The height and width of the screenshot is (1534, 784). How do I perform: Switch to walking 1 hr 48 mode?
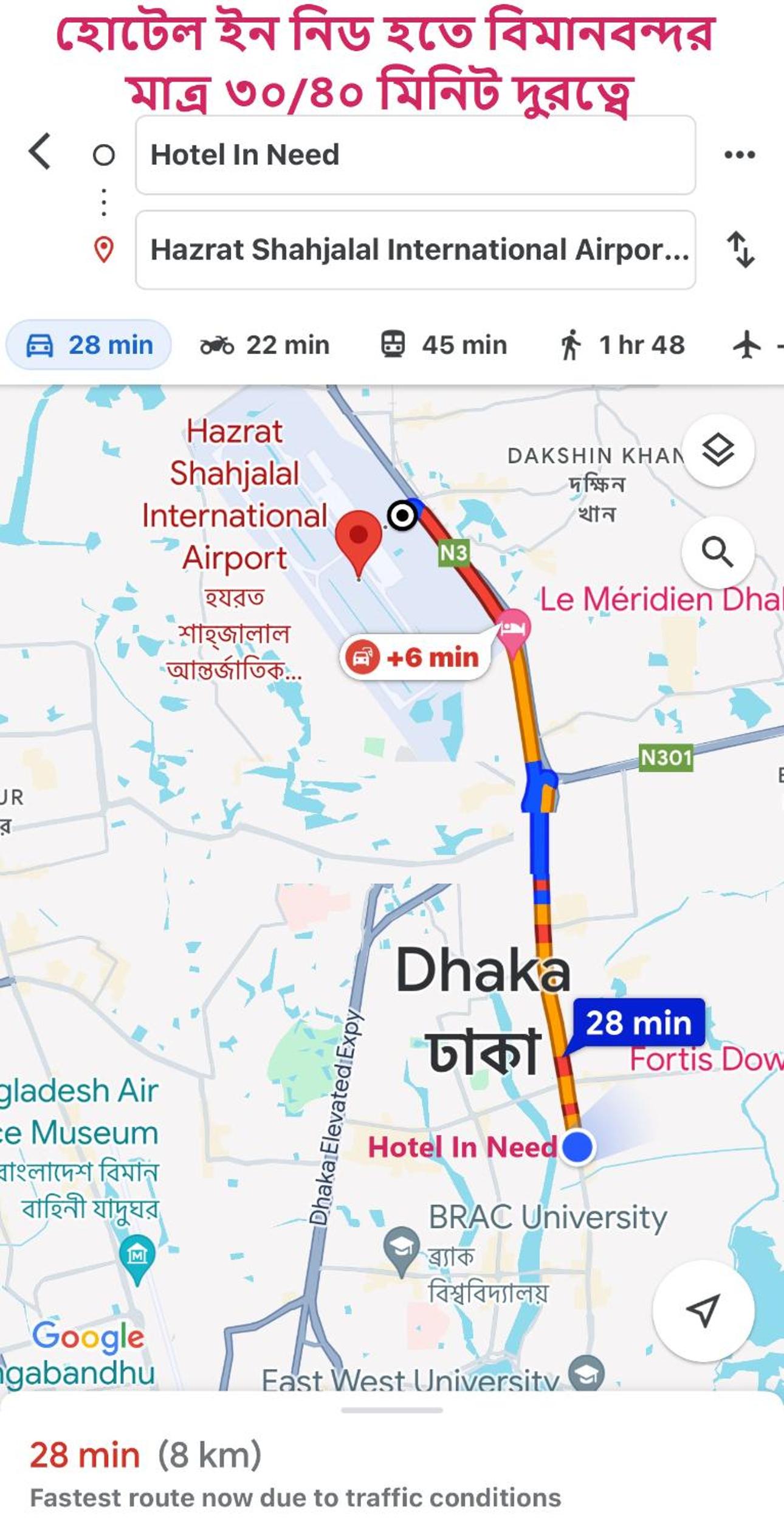click(x=622, y=345)
